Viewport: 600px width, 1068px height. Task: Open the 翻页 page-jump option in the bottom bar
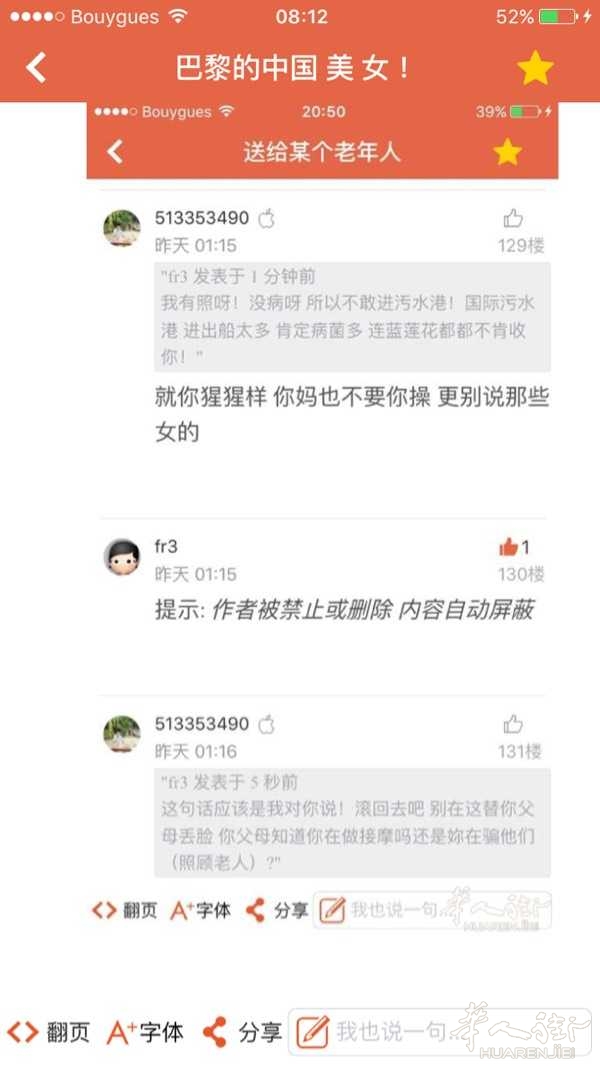coord(48,1032)
